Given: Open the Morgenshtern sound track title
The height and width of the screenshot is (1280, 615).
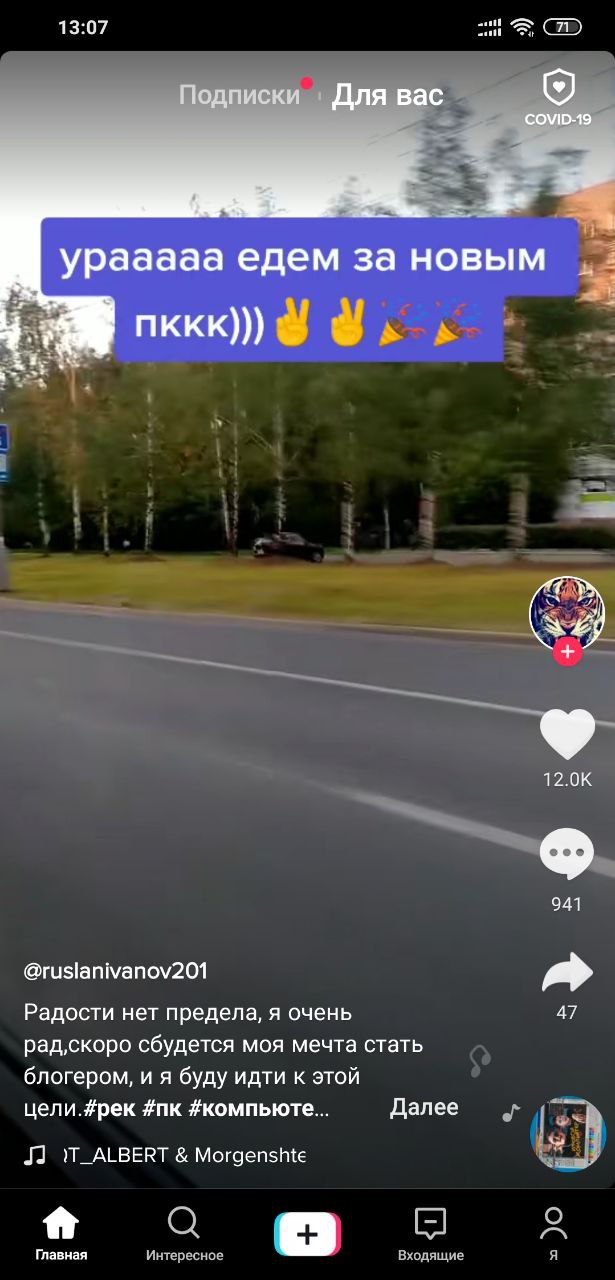Looking at the screenshot, I should click(182, 1155).
